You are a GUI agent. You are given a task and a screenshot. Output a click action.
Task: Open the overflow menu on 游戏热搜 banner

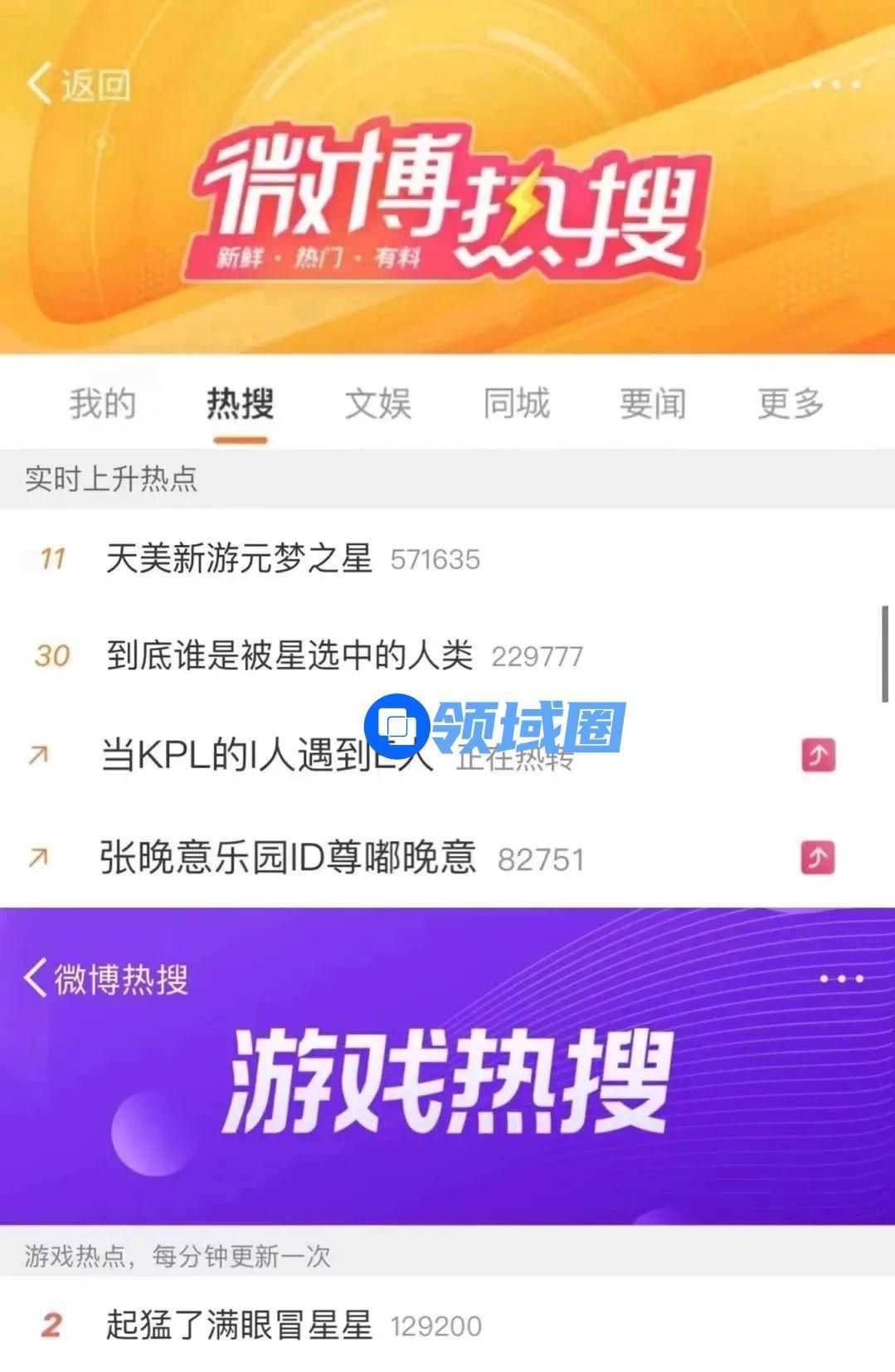[841, 979]
